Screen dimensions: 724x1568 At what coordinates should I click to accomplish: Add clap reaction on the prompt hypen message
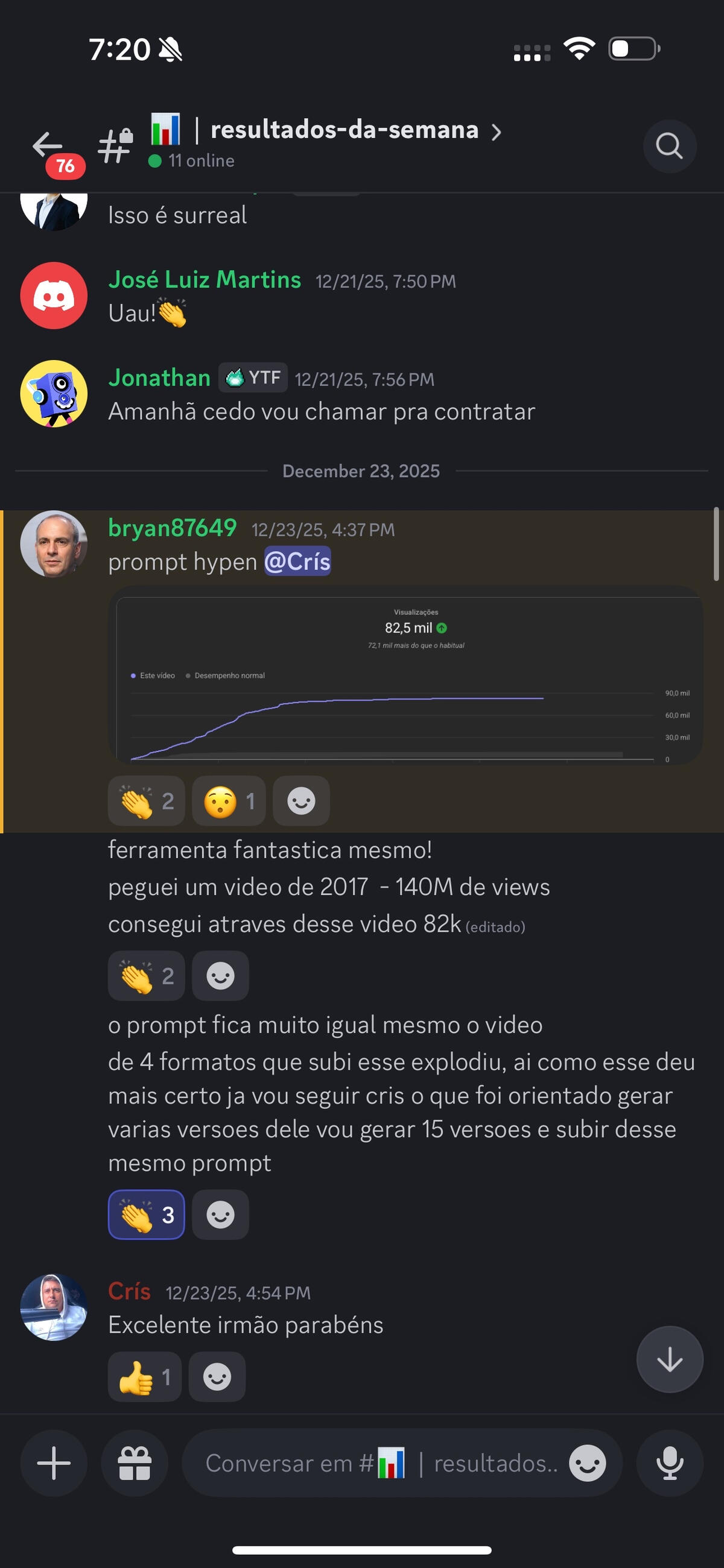point(146,801)
